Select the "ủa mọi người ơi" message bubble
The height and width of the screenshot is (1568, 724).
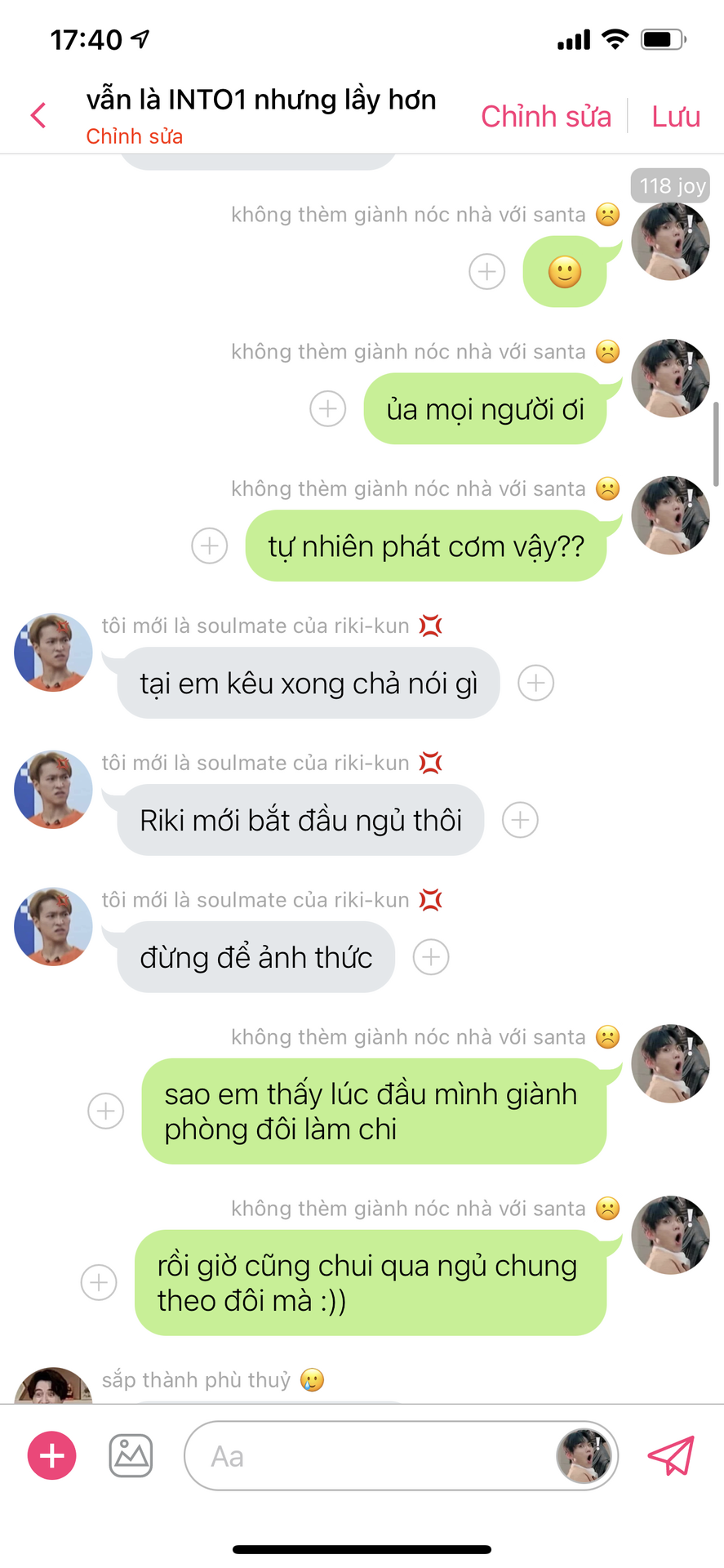485,409
